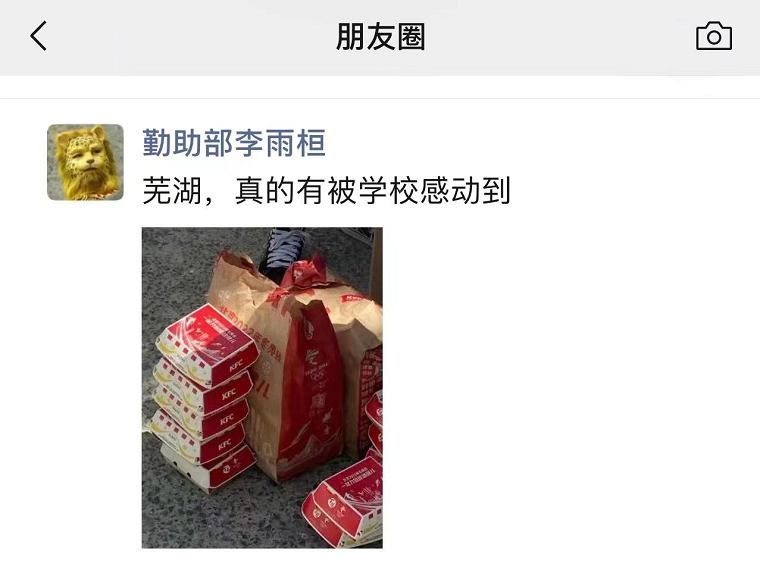This screenshot has height=567, width=760.
Task: Open the camera to post a moment
Action: pos(713,37)
